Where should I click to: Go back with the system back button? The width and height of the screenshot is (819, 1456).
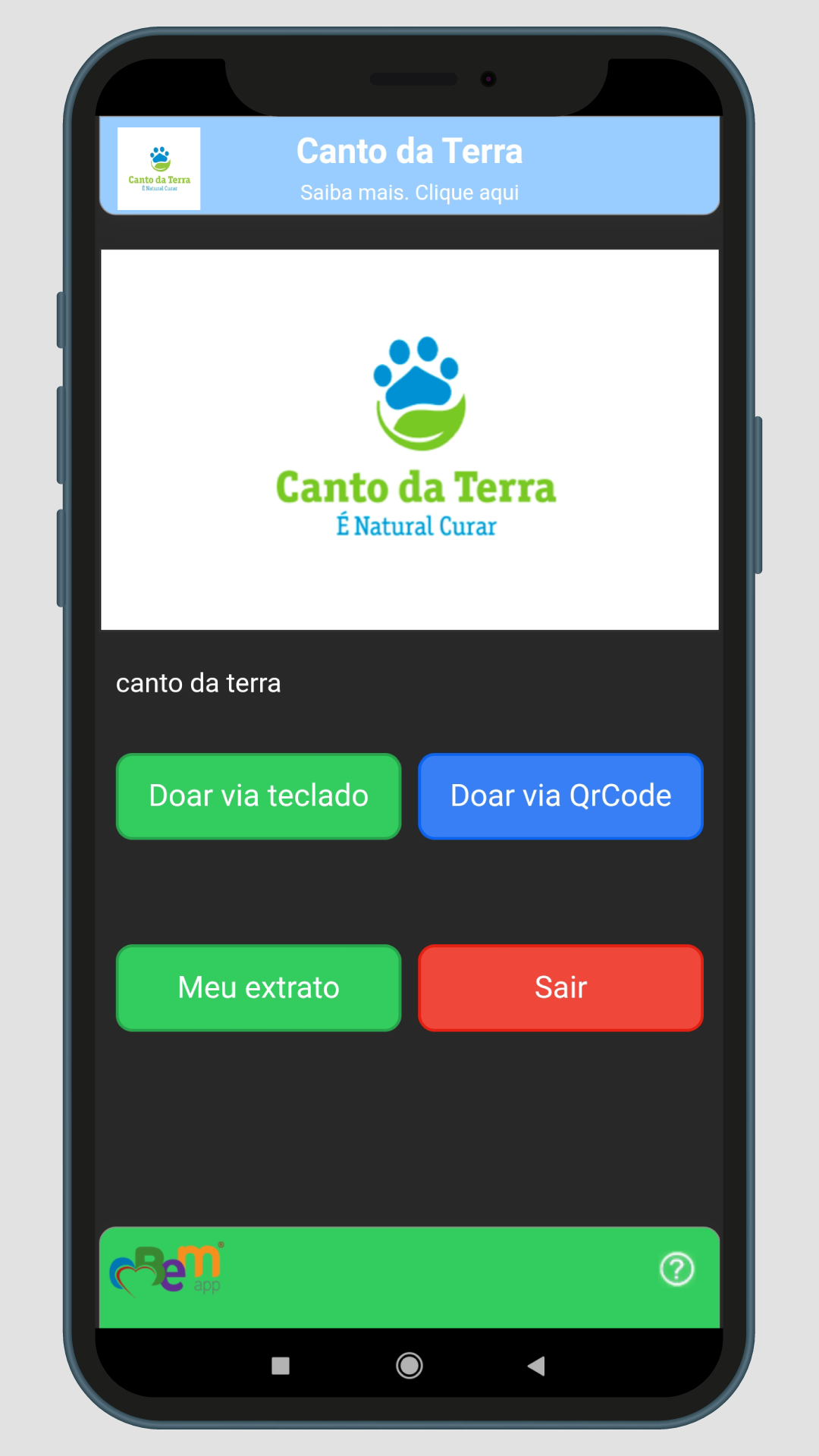coord(536,1366)
